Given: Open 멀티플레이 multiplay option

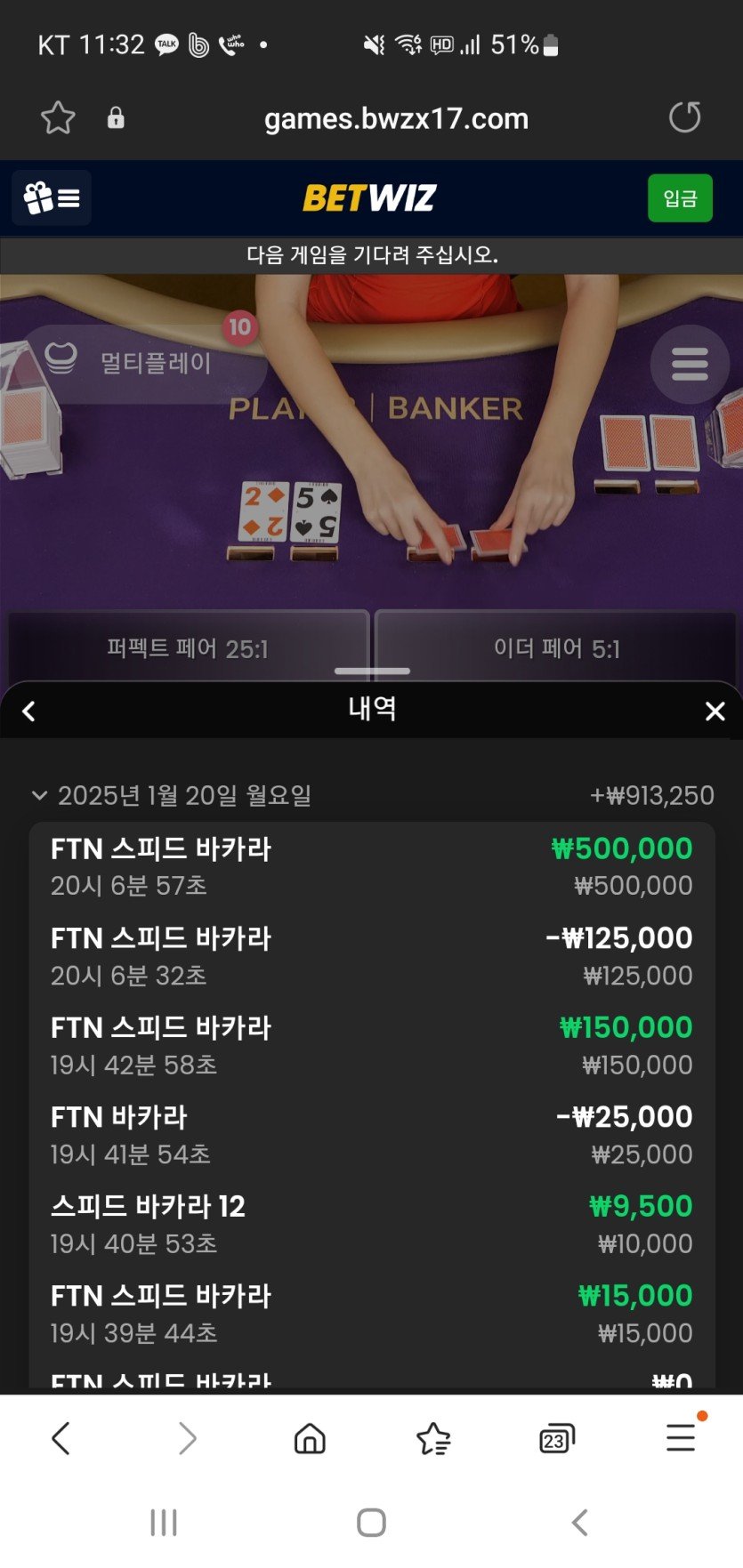Looking at the screenshot, I should pos(142,362).
